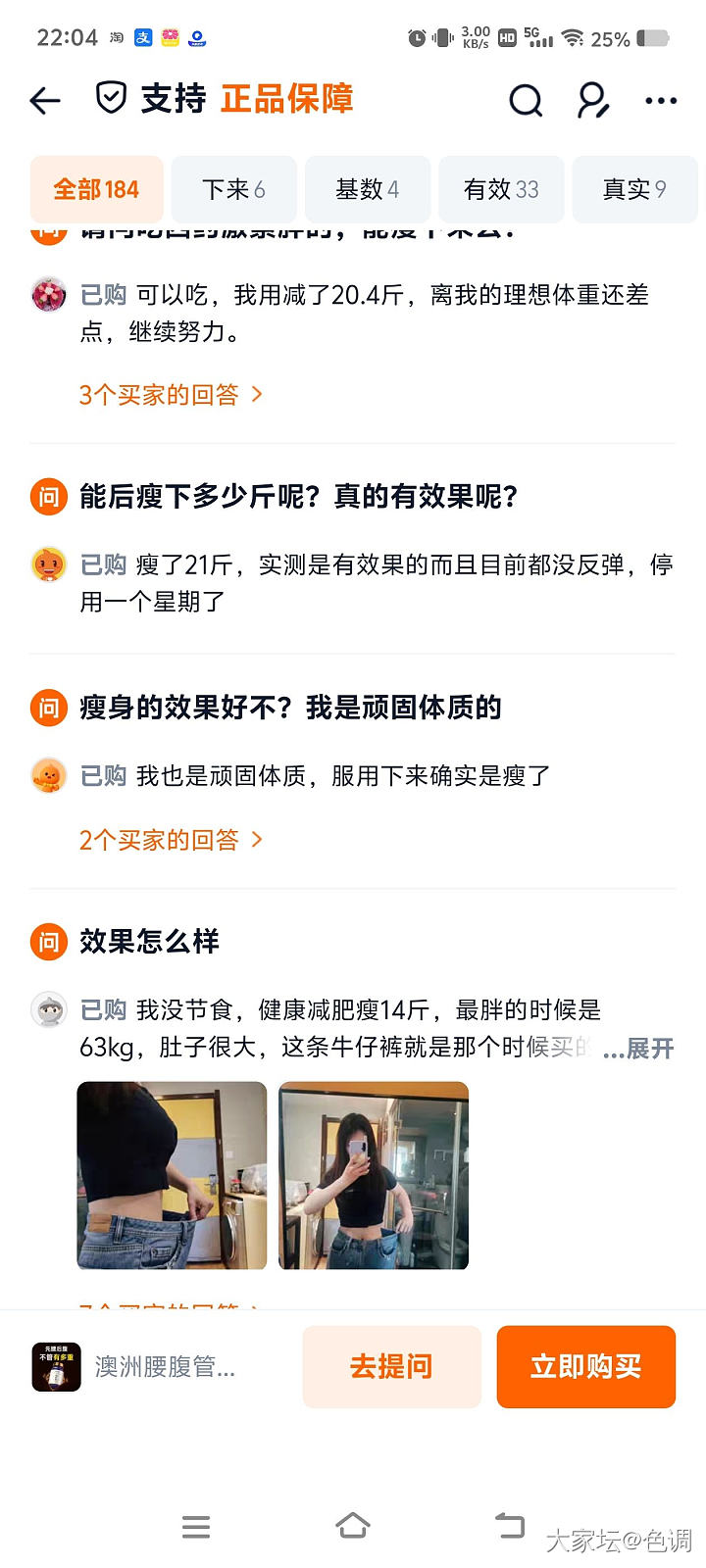Tap 去提问 to ask a question
Viewport: 706px width, 1568px height.
coord(391,1367)
